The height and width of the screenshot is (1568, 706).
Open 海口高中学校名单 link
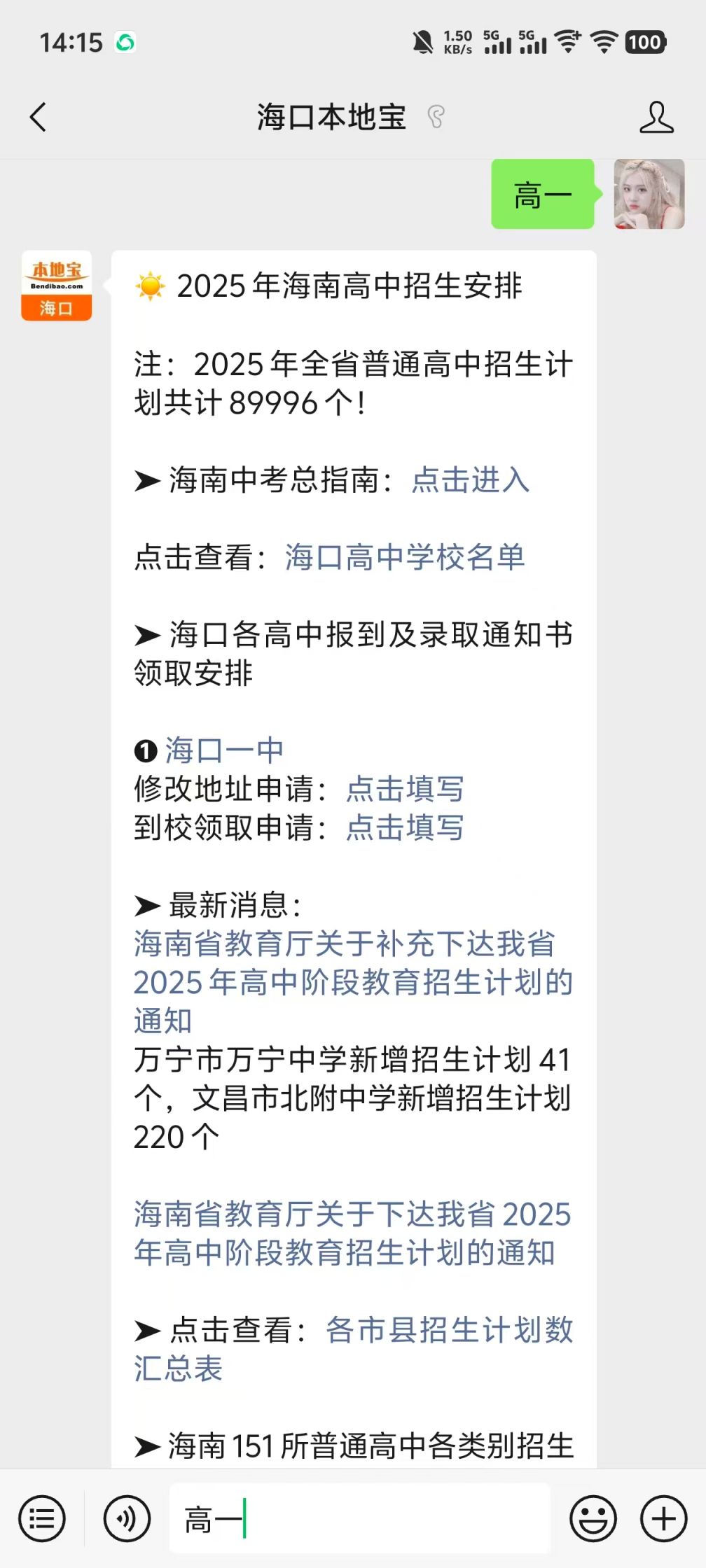pyautogui.click(x=405, y=557)
